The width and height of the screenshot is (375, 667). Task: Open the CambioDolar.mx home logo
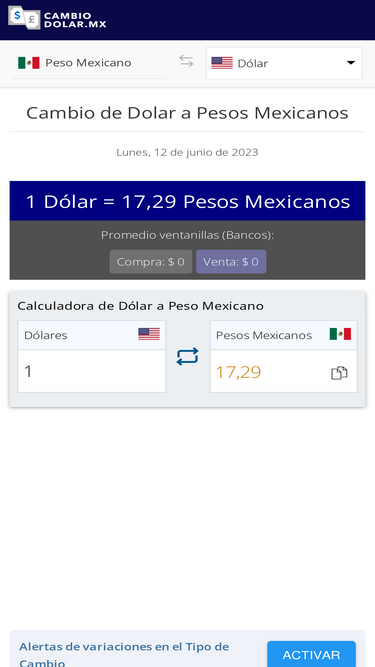click(x=57, y=18)
